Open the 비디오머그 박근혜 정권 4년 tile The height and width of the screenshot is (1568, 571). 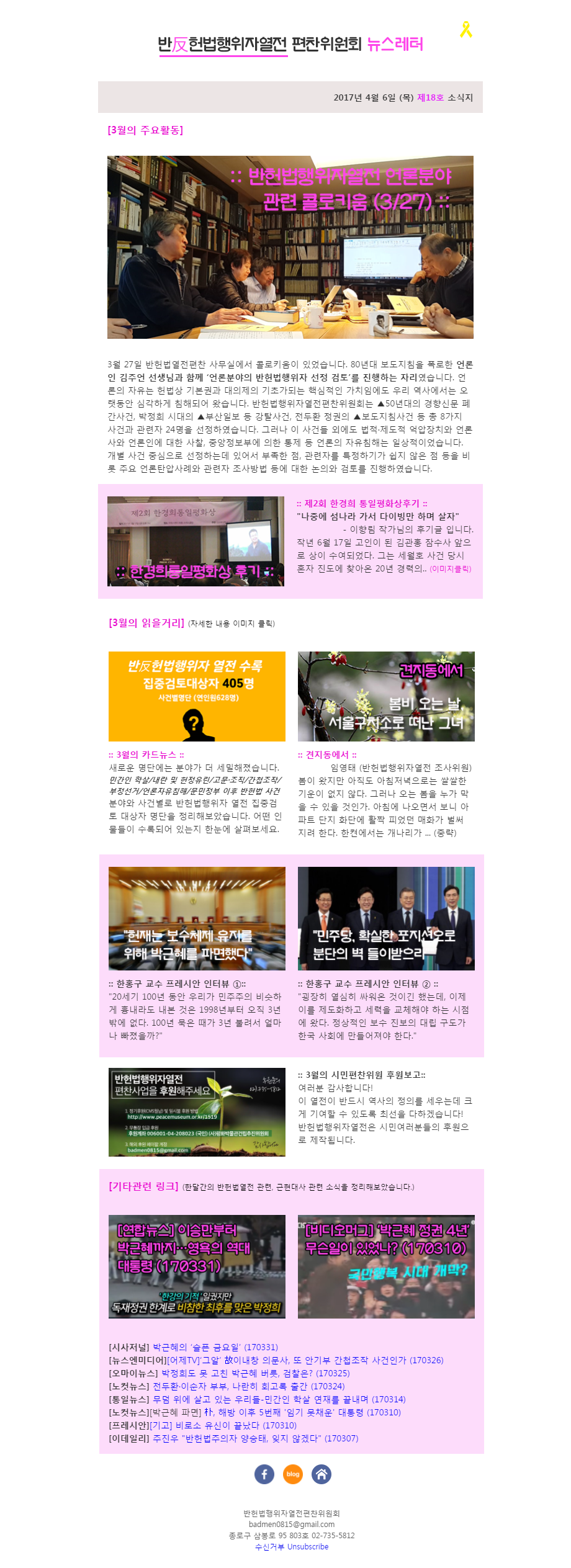[x=385, y=1266]
